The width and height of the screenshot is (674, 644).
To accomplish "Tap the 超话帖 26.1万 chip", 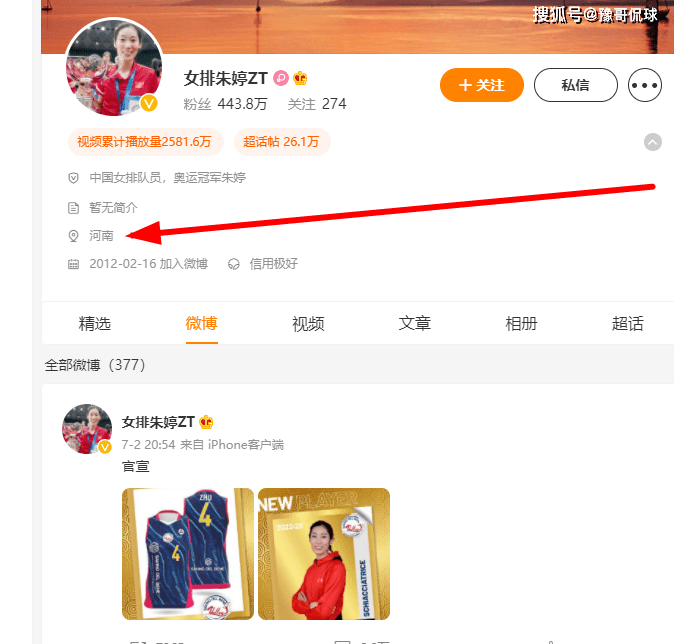I will [x=281, y=142].
